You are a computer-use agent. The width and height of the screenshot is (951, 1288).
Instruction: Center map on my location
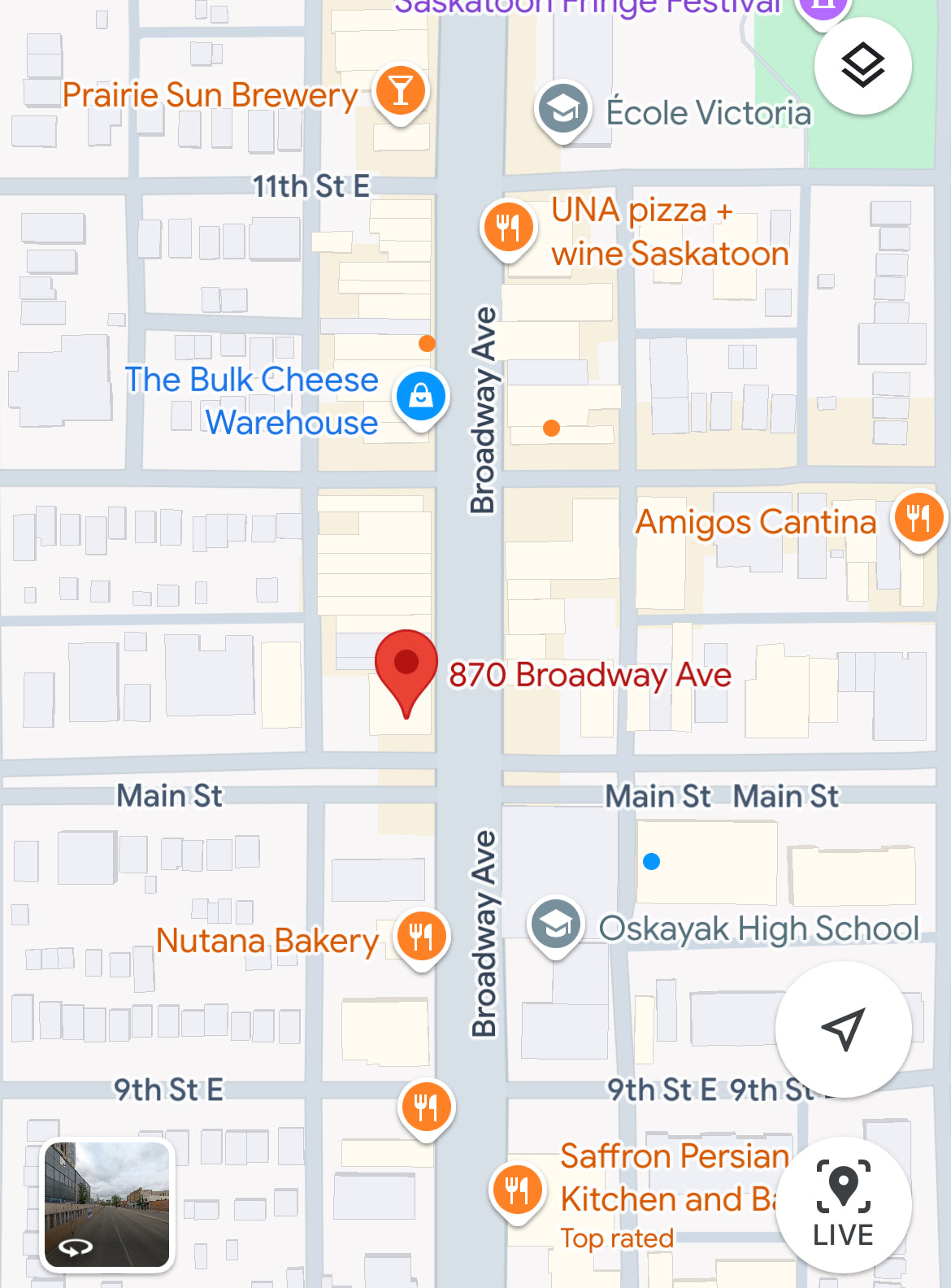coord(843,1029)
